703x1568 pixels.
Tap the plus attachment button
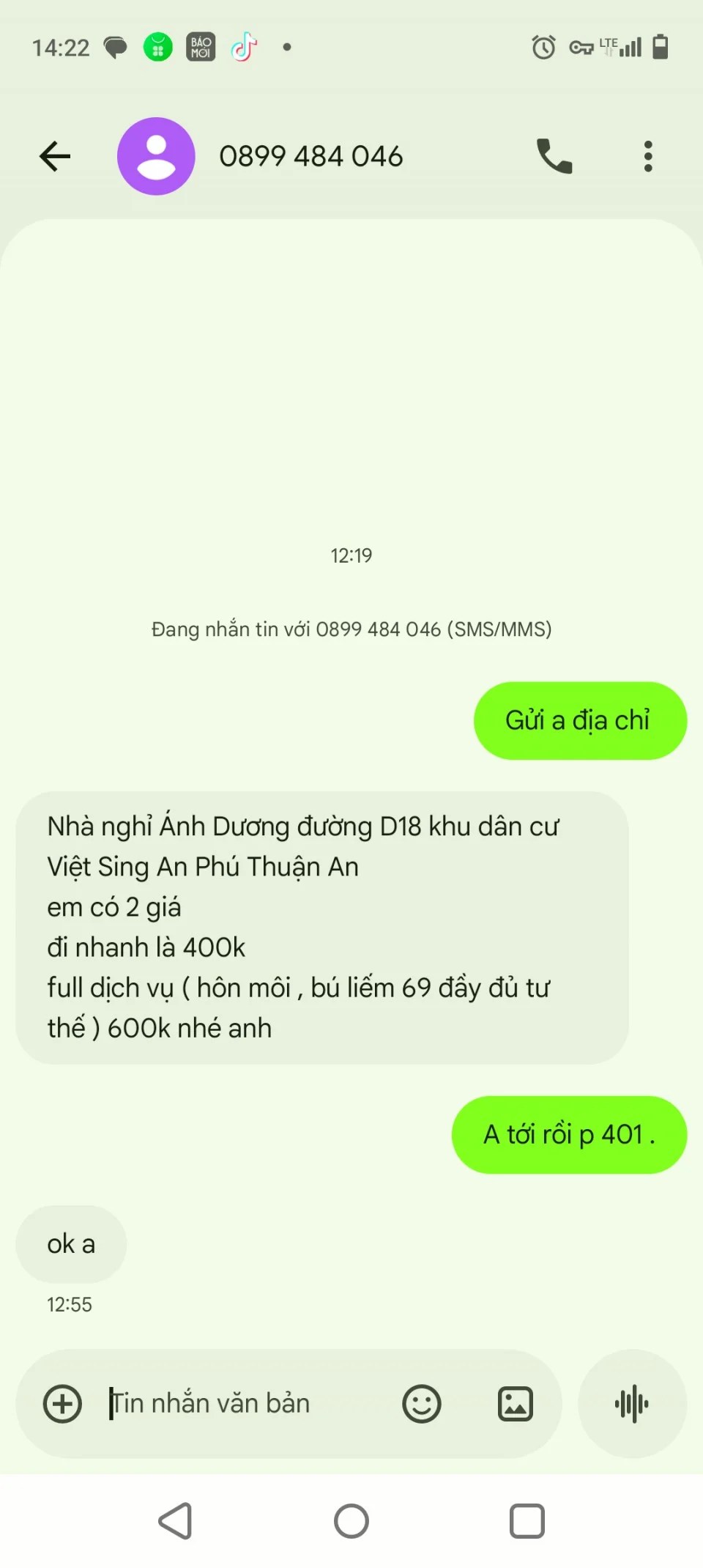(x=63, y=1404)
